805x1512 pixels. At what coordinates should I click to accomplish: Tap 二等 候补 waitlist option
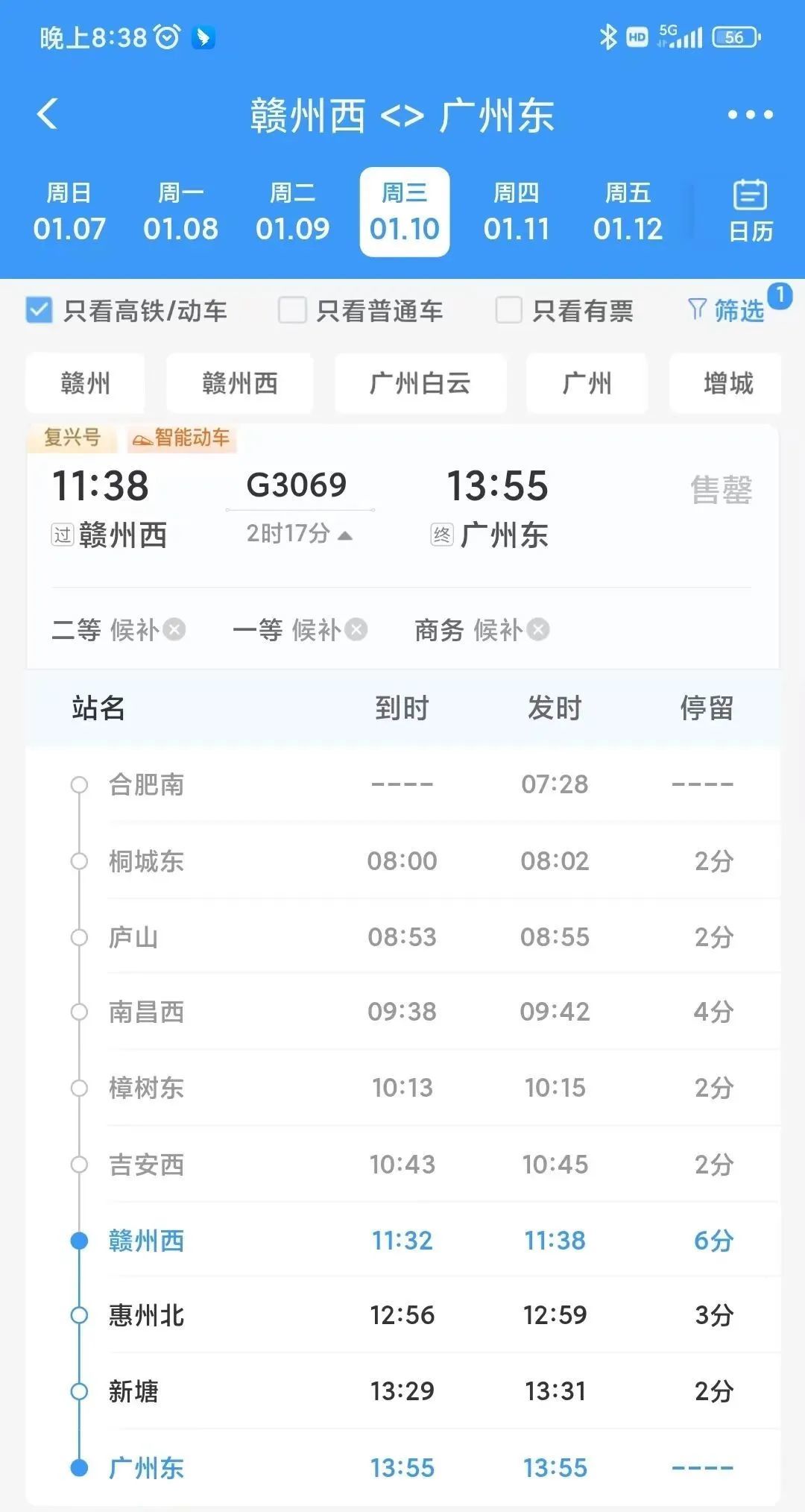119,630
